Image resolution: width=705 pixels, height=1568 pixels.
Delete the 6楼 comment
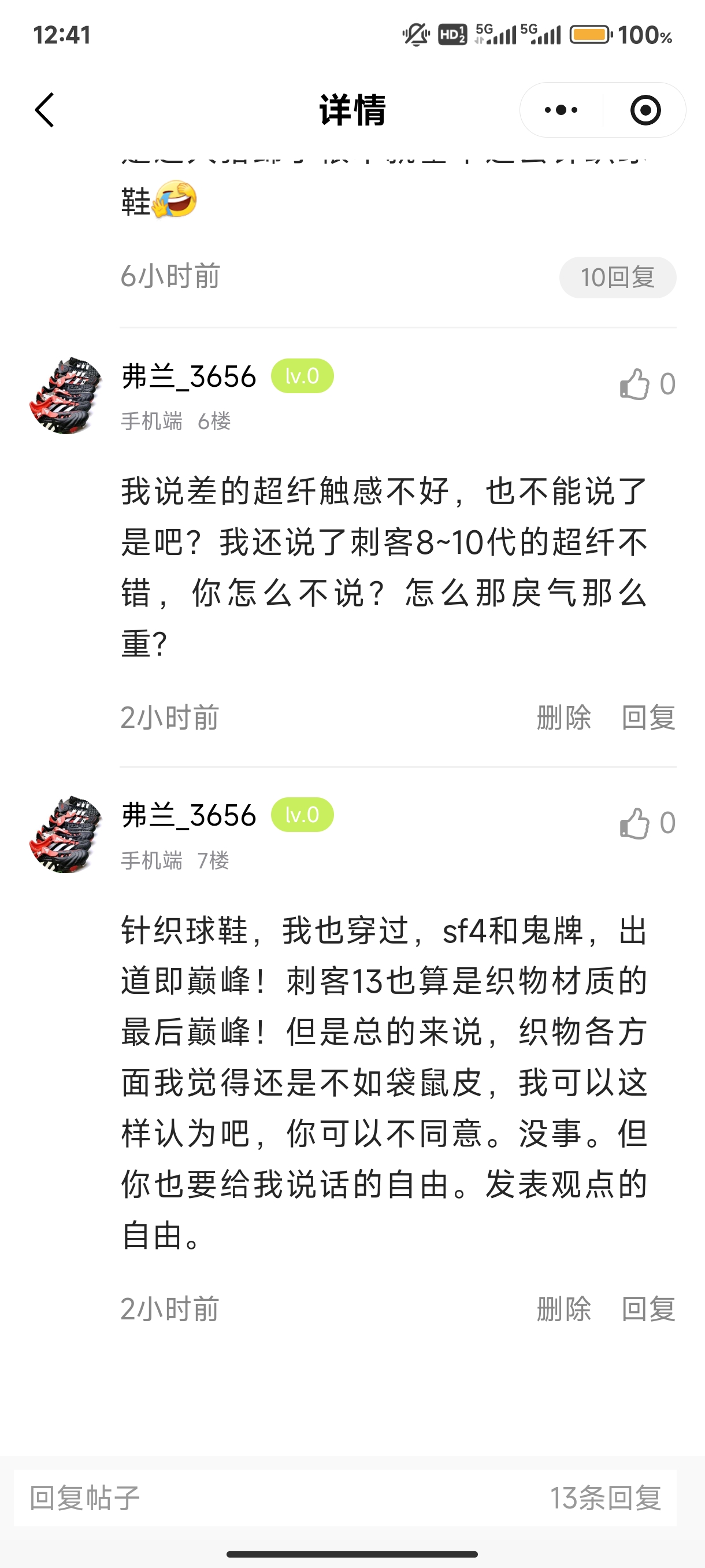coord(563,718)
